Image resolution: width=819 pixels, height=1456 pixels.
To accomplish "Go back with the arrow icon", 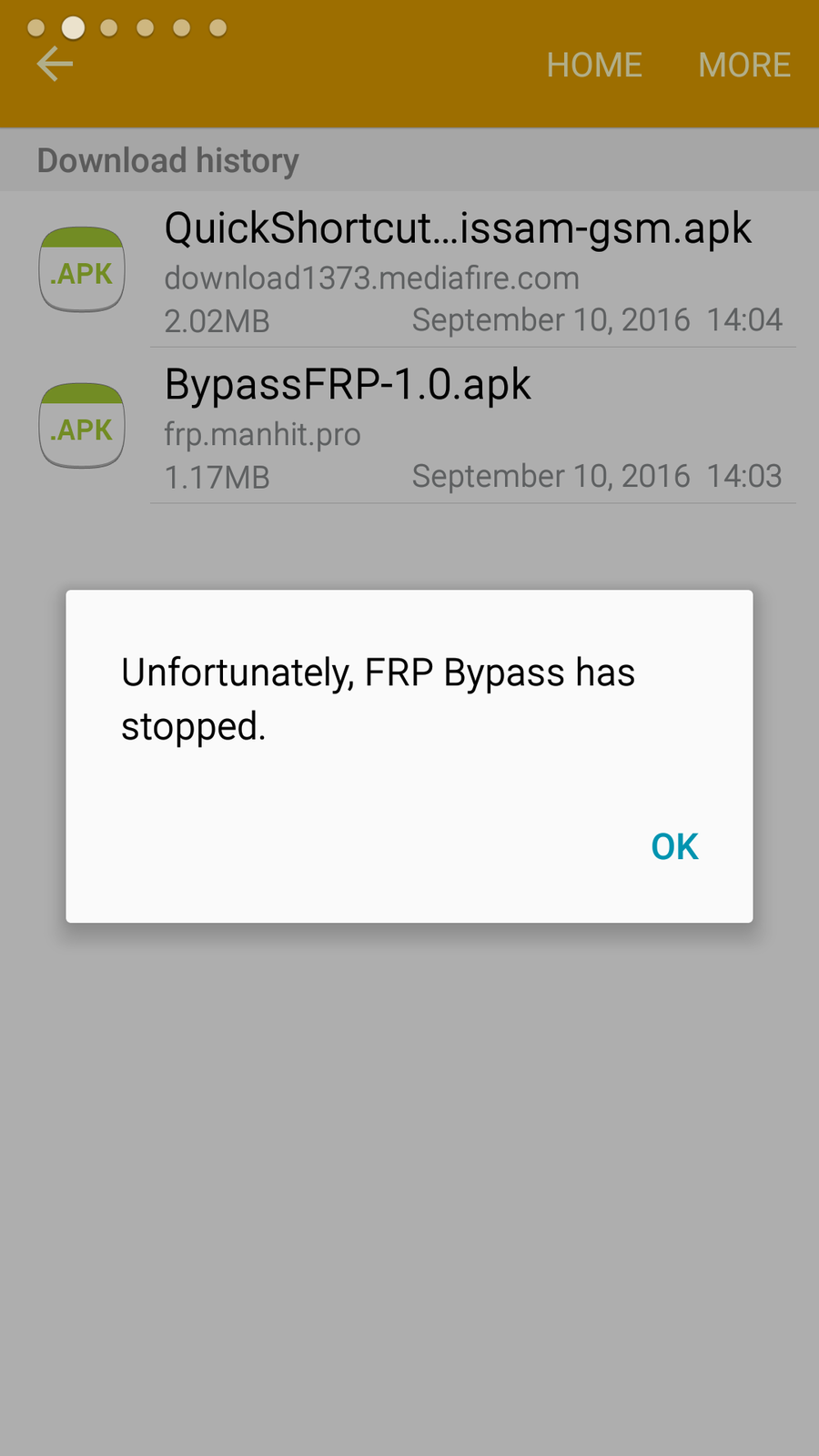I will tap(55, 65).
